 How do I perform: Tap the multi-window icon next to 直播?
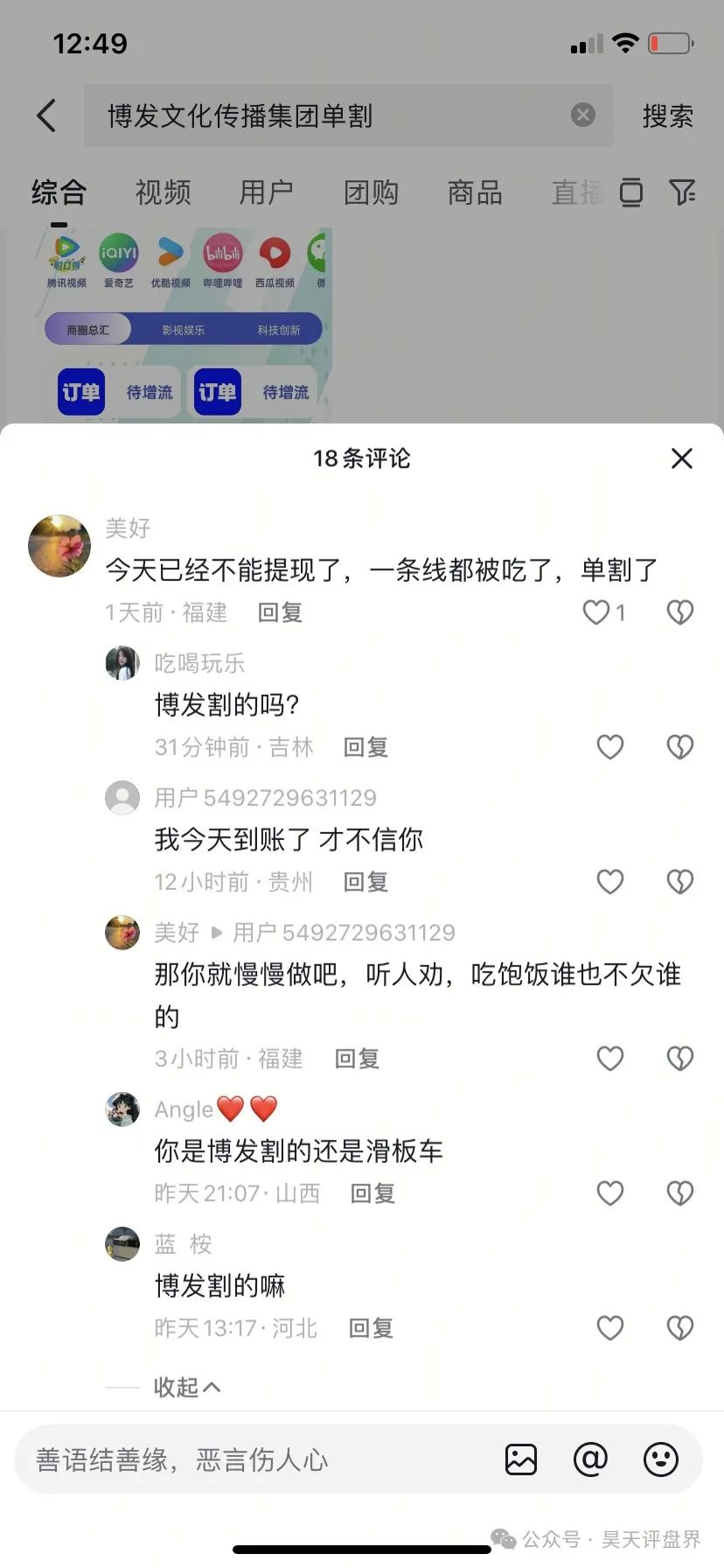(x=630, y=192)
